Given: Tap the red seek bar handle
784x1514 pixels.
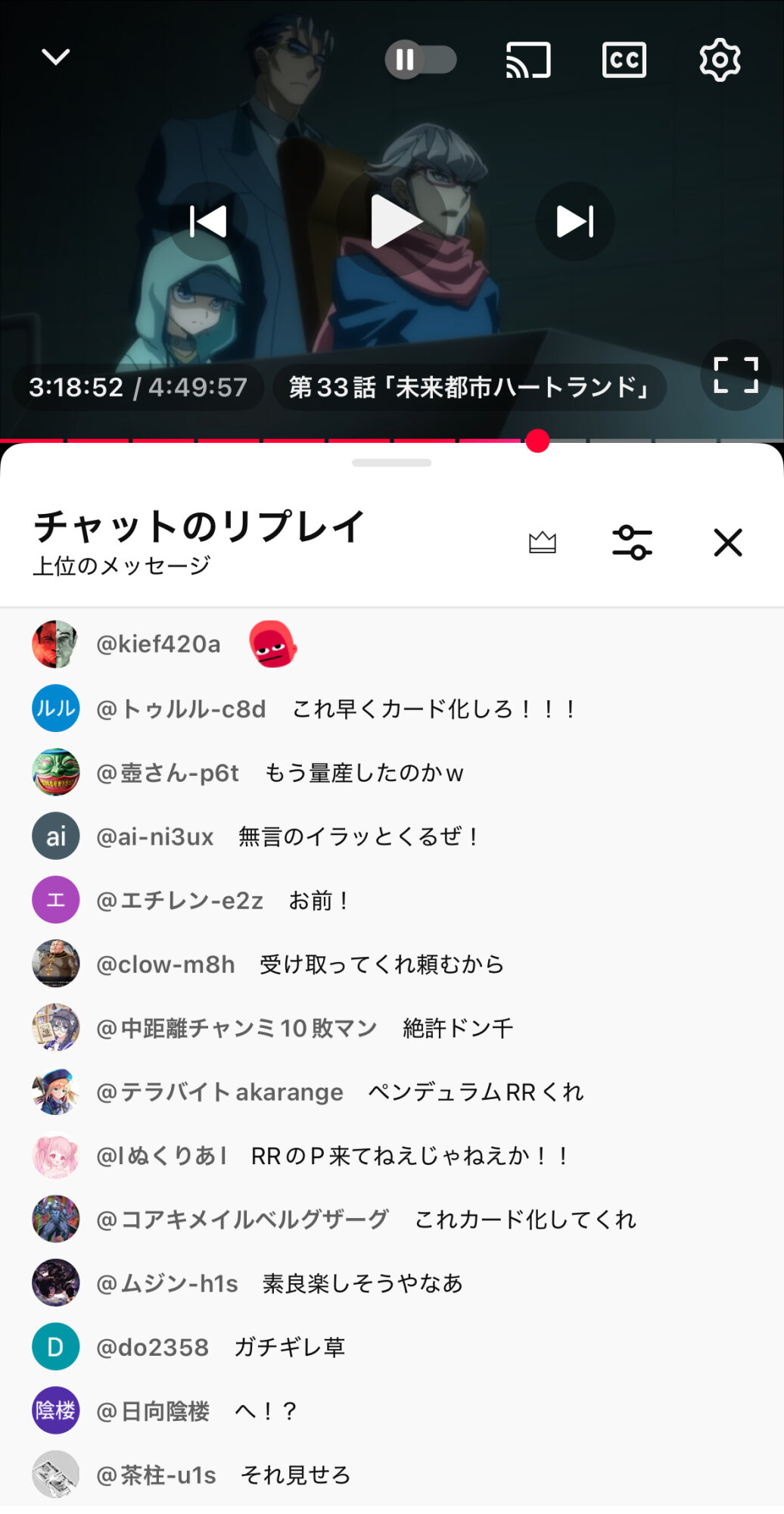Looking at the screenshot, I should click(x=537, y=441).
